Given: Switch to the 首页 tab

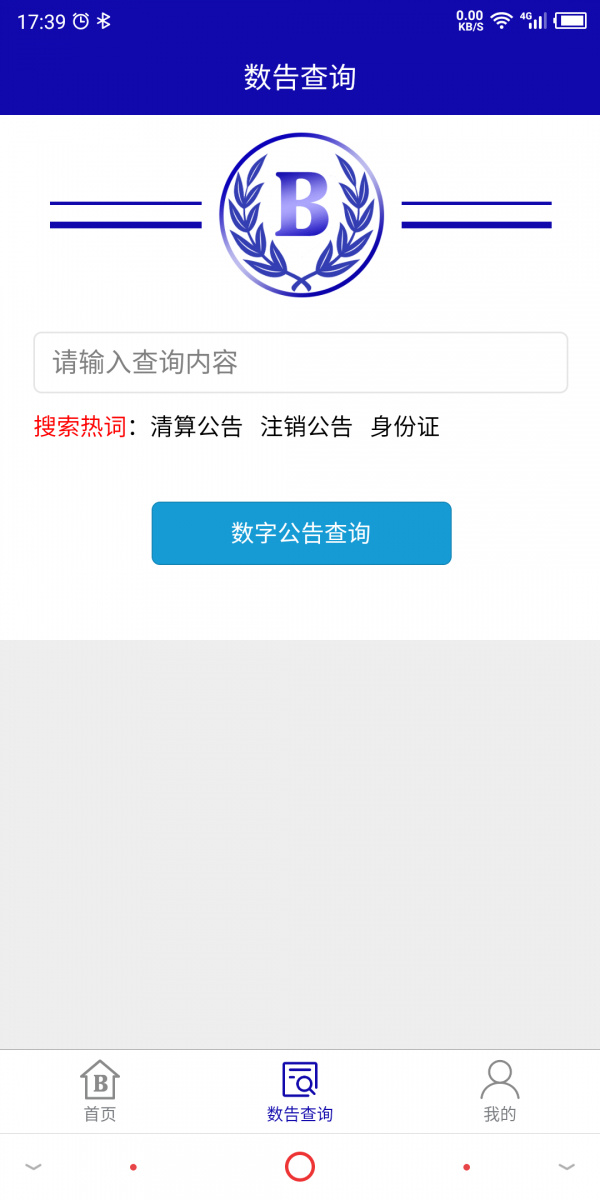Looking at the screenshot, I should click(100, 1091).
